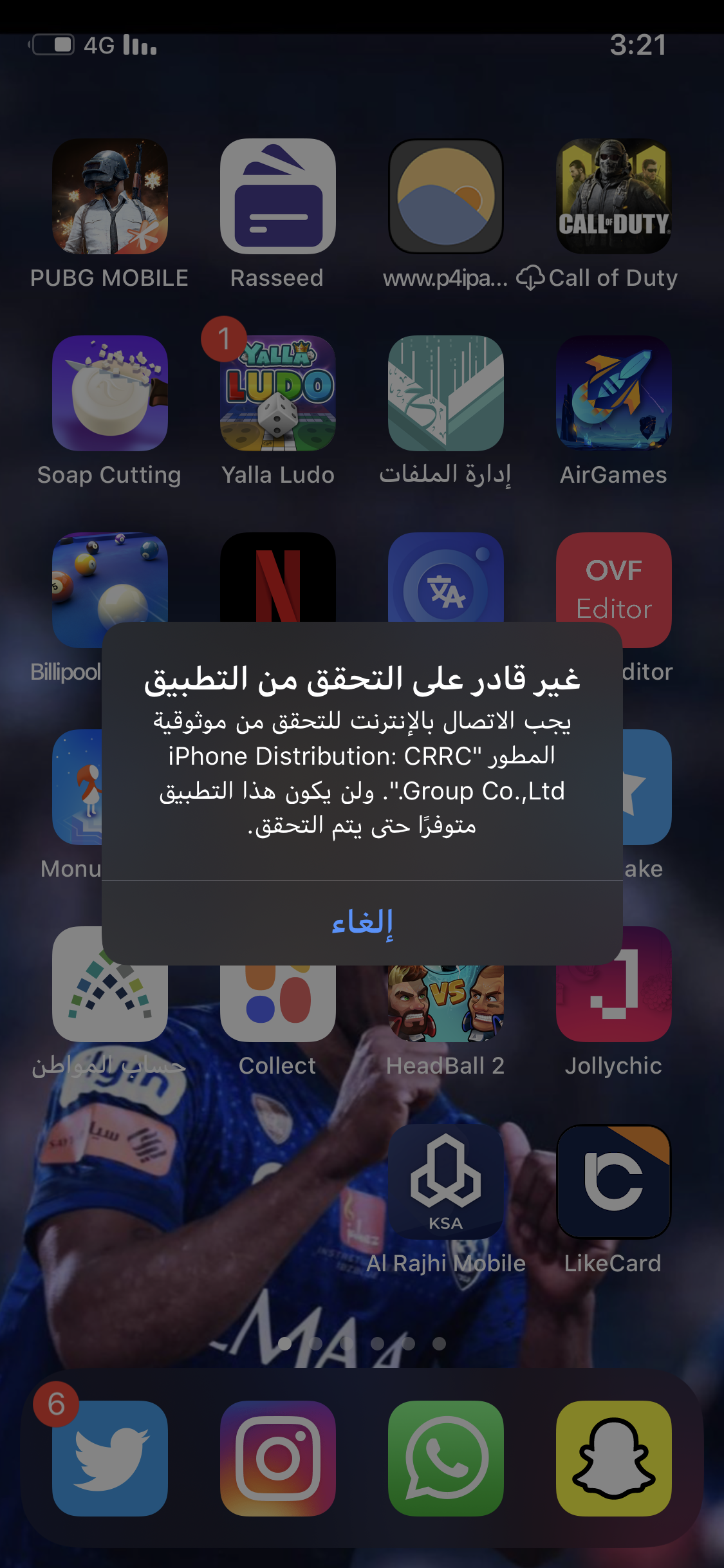Screen dimensions: 724x1568
Task: Open the إدارة الملفات file manager app
Action: pos(445,393)
